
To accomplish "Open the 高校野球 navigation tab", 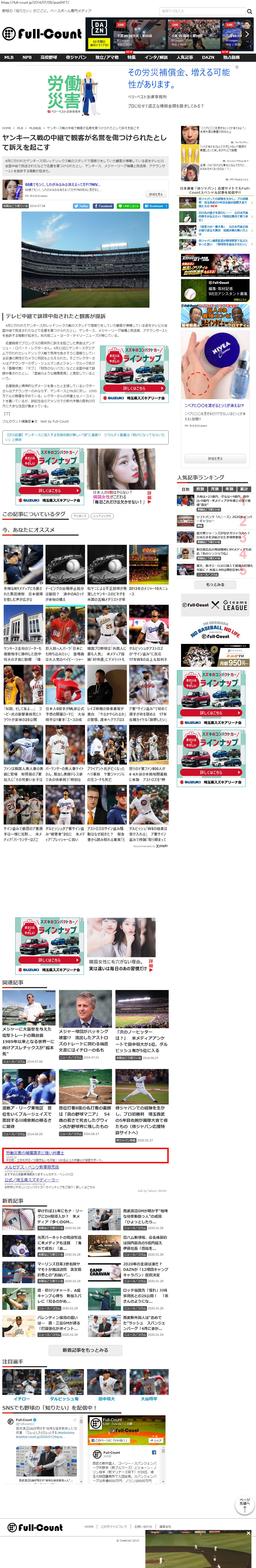I will (49, 57).
